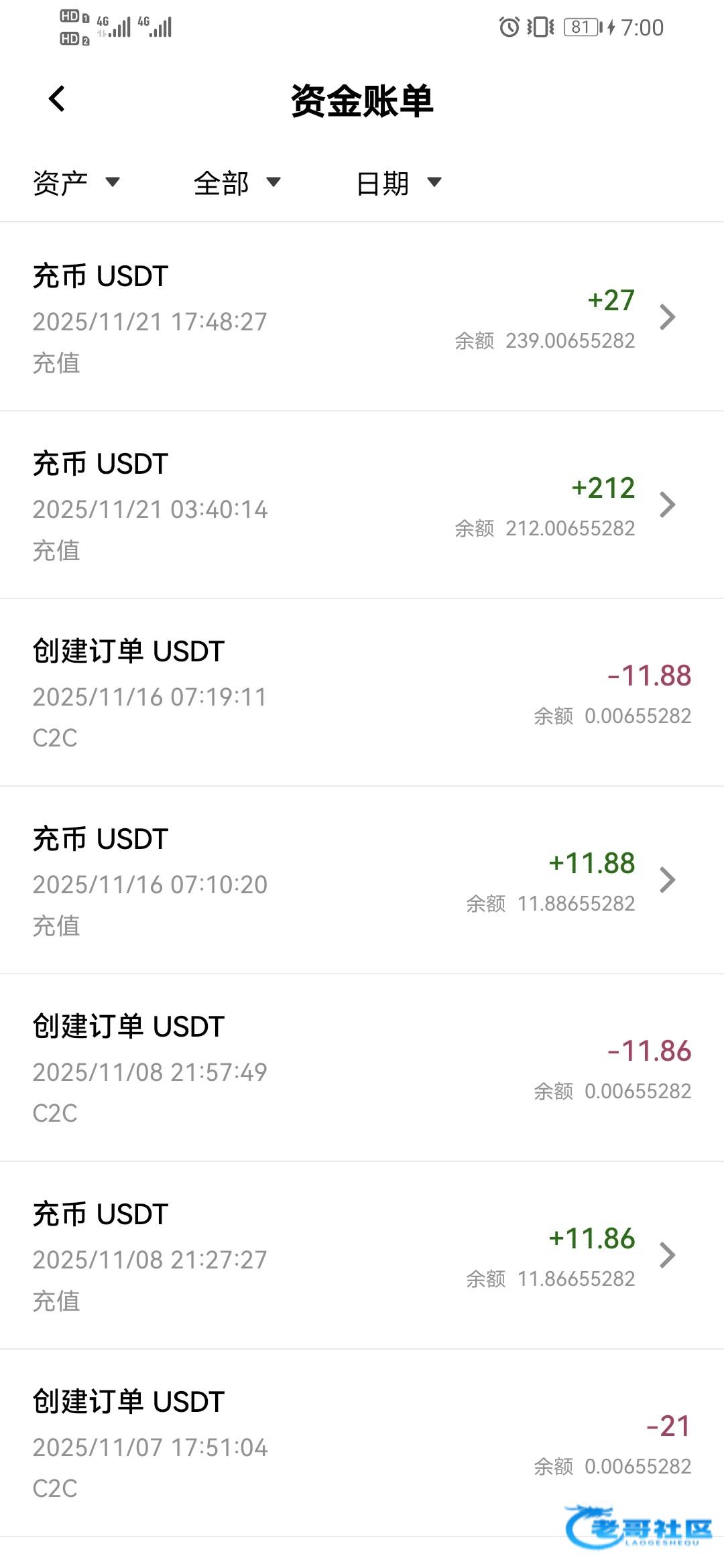The height and width of the screenshot is (1568, 724).
Task: Open the +11.88 USDT deposit entry
Action: (x=362, y=880)
